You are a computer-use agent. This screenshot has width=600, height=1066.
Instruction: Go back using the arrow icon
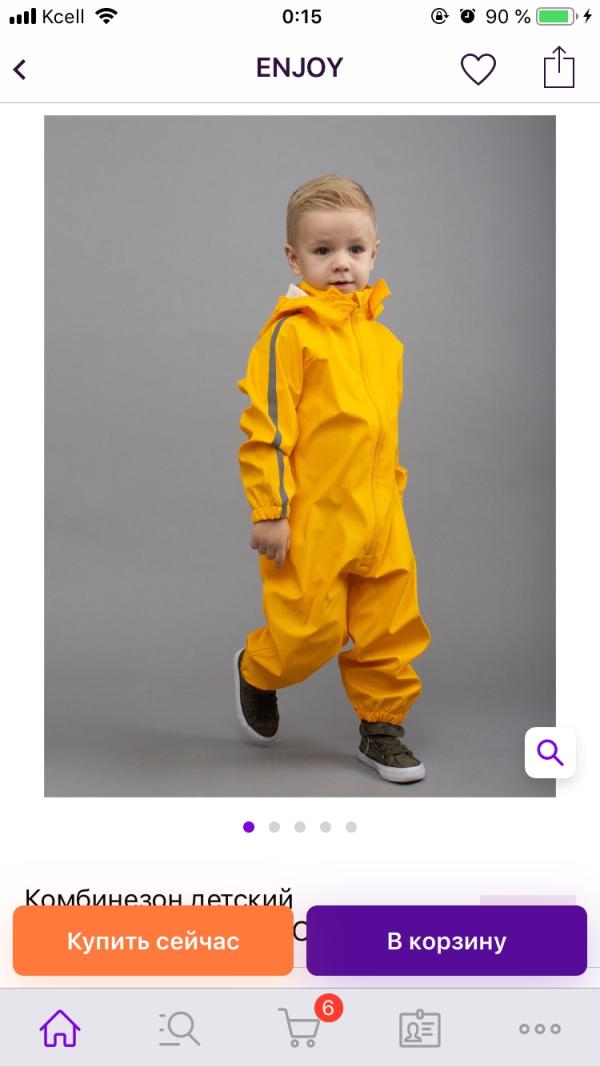(x=20, y=69)
